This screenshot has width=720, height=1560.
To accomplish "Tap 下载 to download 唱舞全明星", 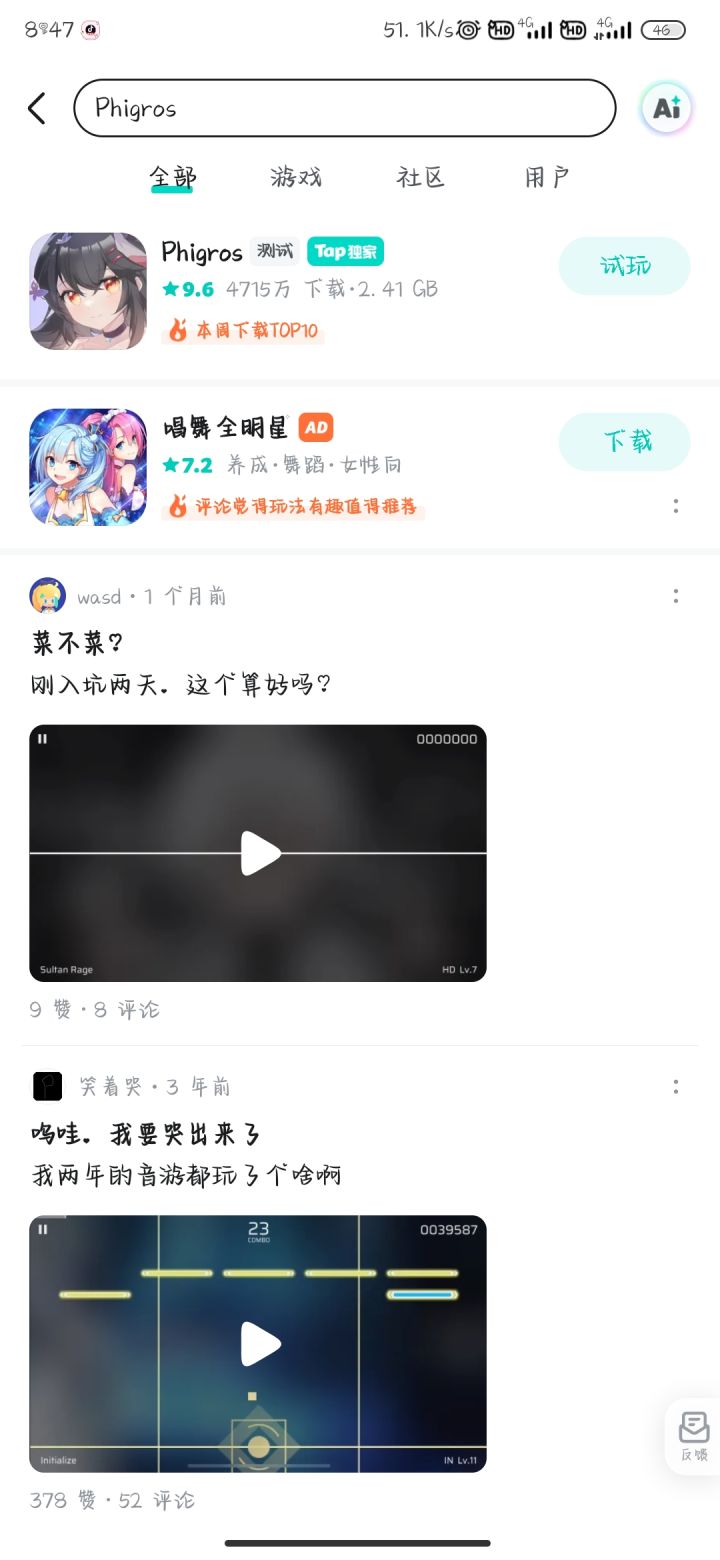I will [x=624, y=441].
